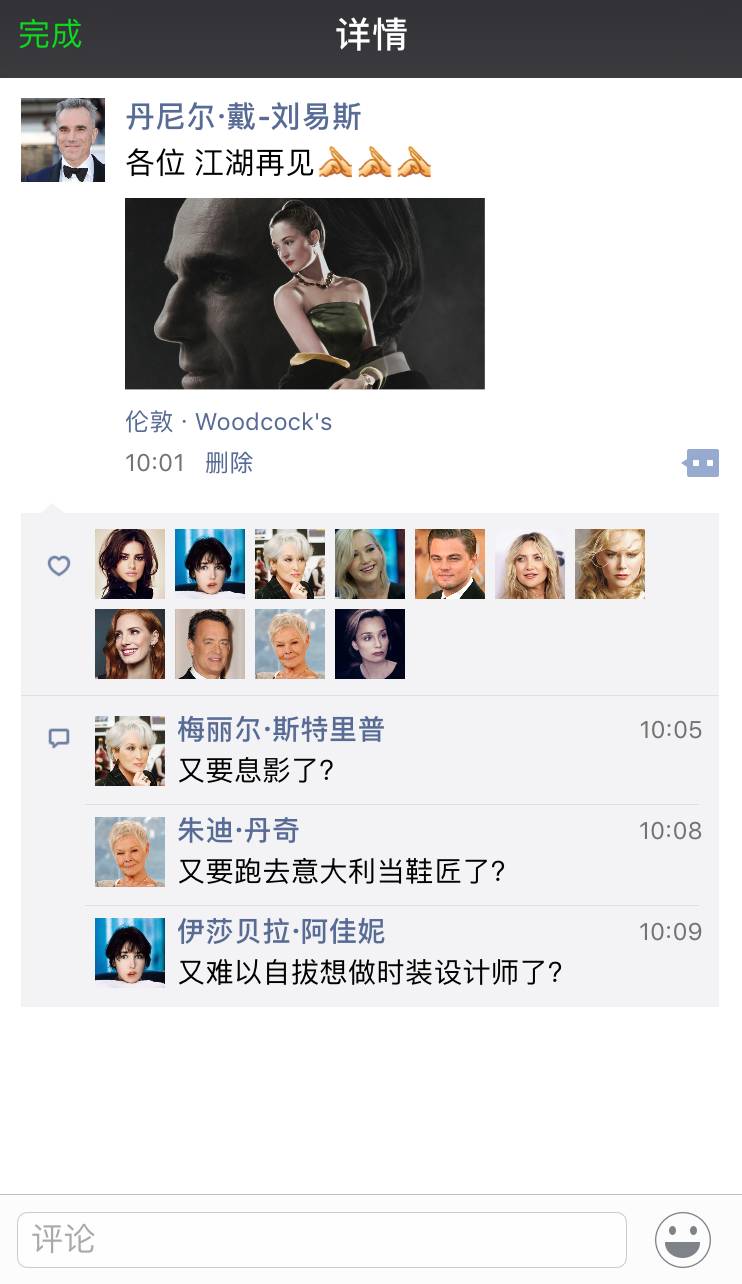Image resolution: width=742 pixels, height=1284 pixels.
Task: Delete this post via 删除
Action: click(229, 463)
